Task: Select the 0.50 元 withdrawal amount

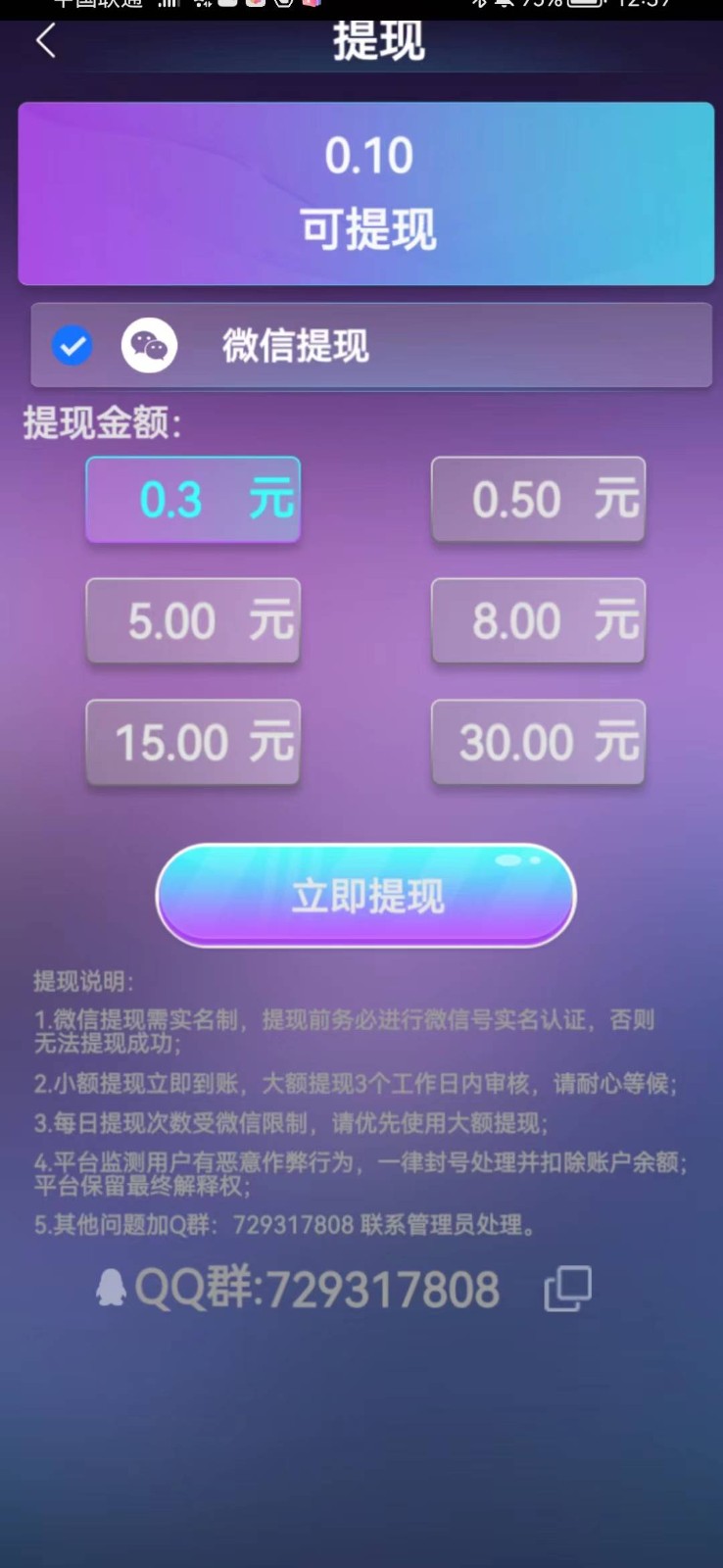Action: 537,499
